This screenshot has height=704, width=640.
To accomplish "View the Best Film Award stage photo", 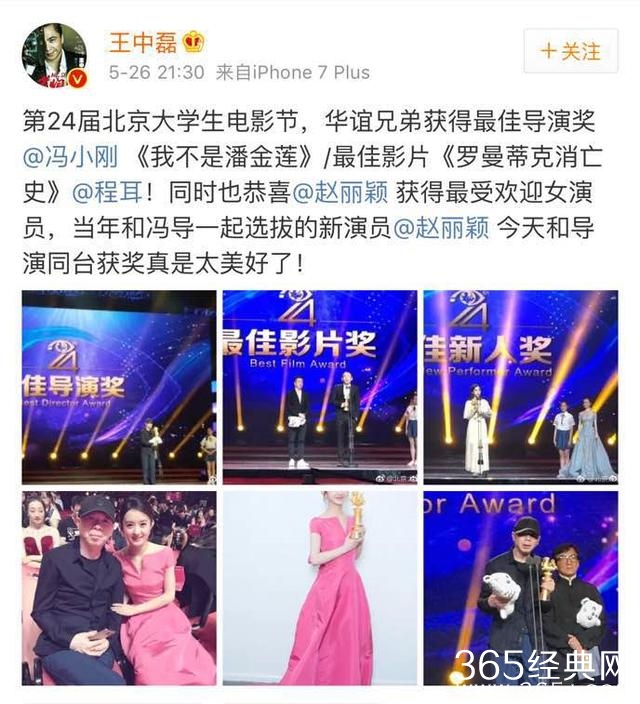I will coord(320,387).
